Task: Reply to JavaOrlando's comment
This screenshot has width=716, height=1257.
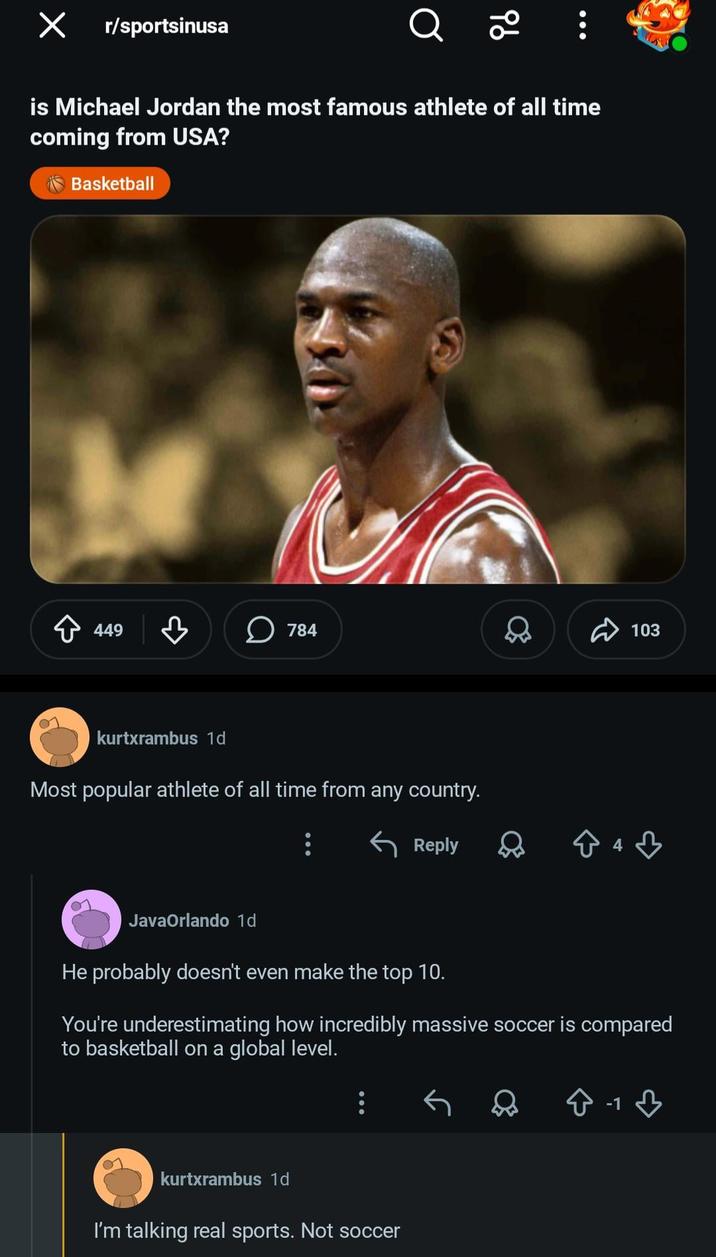Action: 437,1103
